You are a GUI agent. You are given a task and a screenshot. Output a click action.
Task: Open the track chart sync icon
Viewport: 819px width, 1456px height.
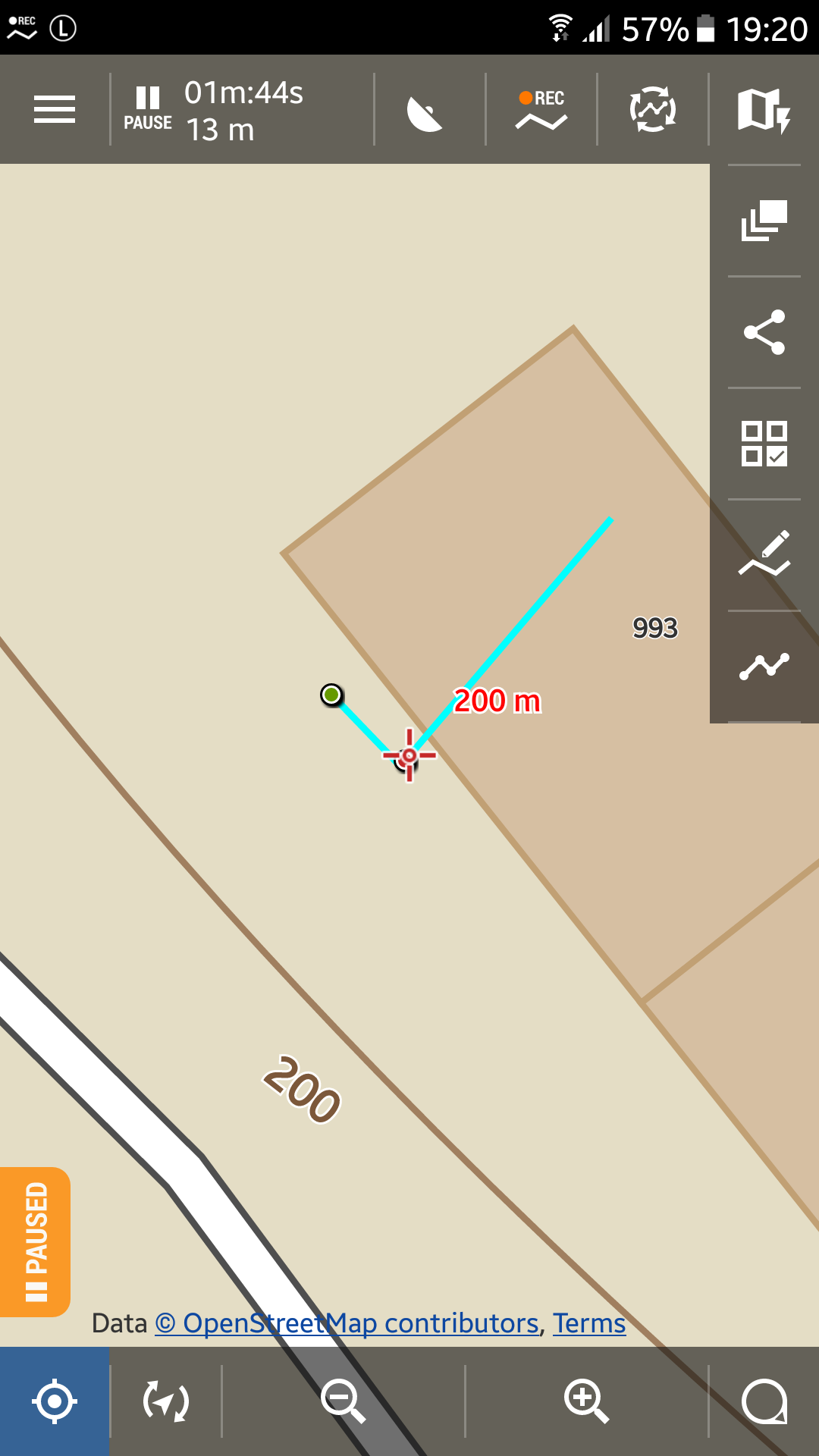point(653,109)
